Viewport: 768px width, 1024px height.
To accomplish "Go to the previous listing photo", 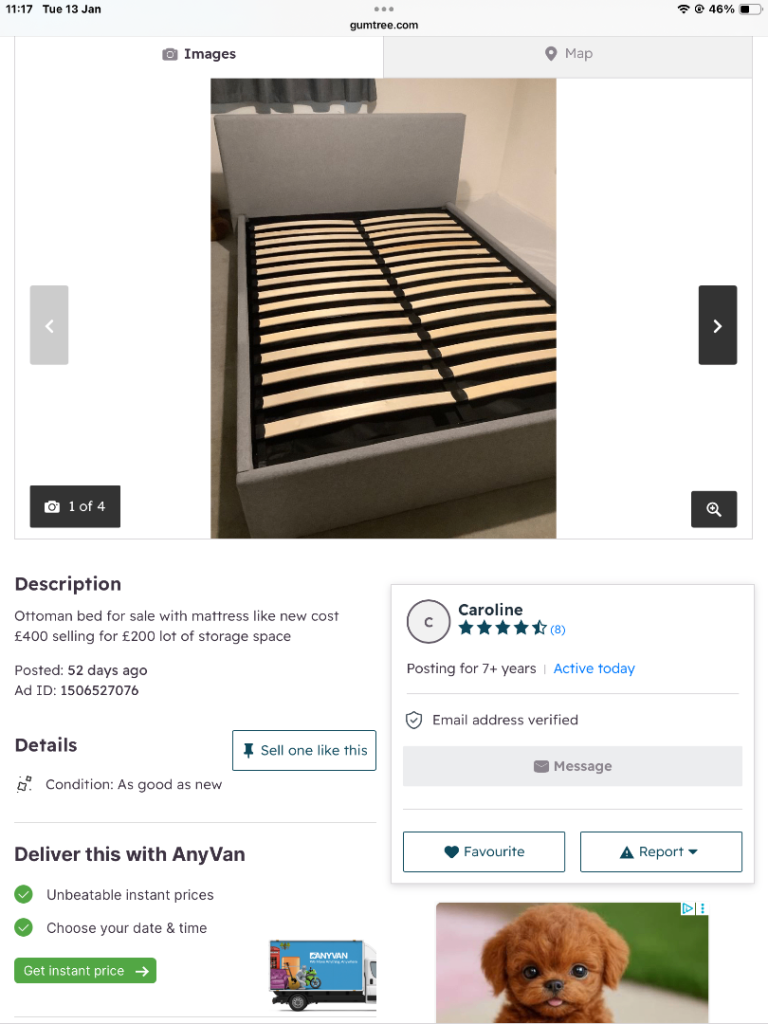I will (49, 325).
